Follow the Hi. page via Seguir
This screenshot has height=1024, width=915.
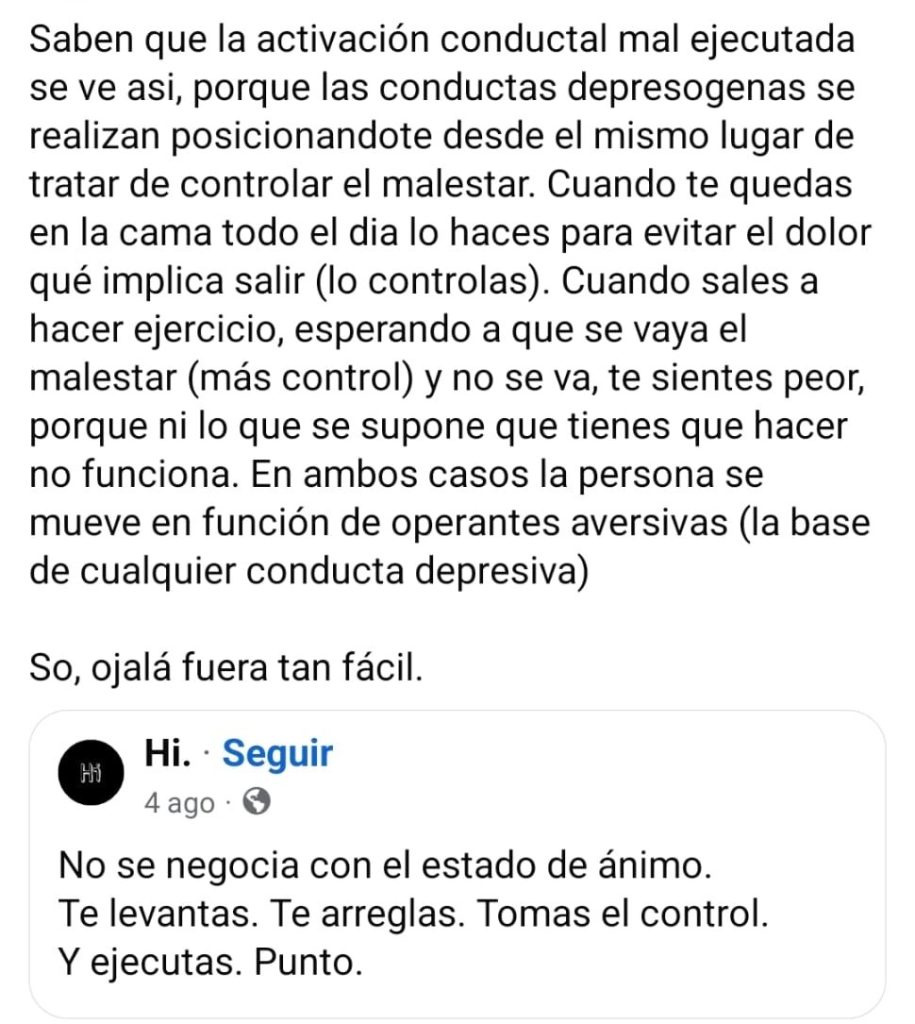[x=277, y=754]
